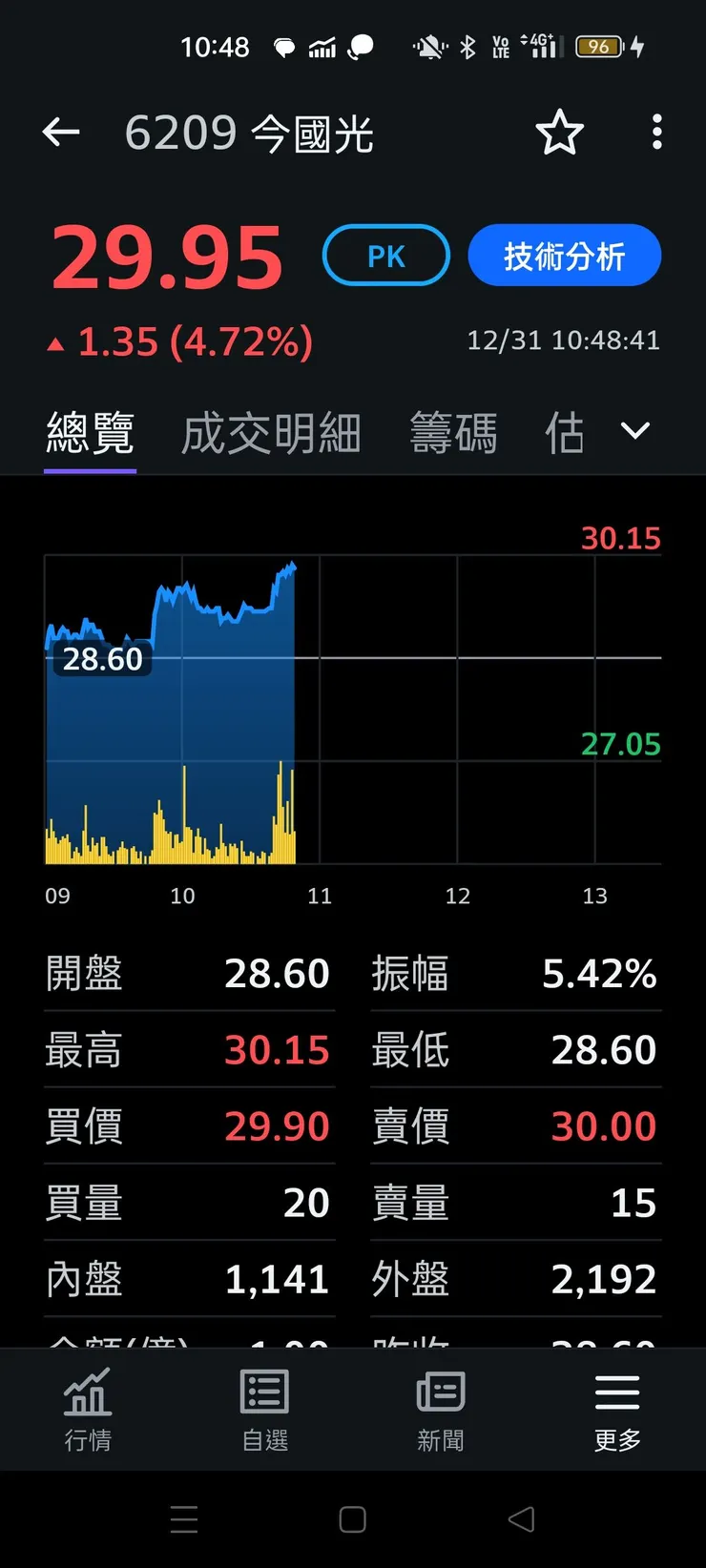Expand the tab list with the chevron arrow
This screenshot has height=1568, width=706.
[634, 431]
